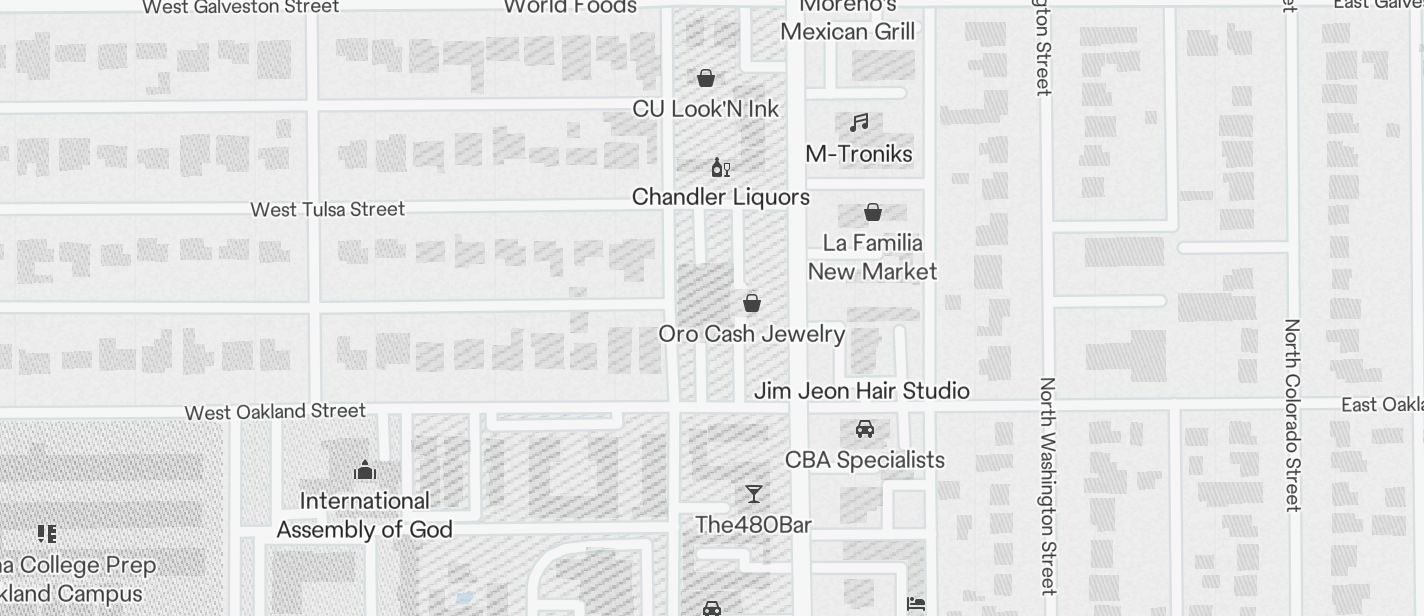Open the M-Troniks music store marker

click(x=859, y=123)
